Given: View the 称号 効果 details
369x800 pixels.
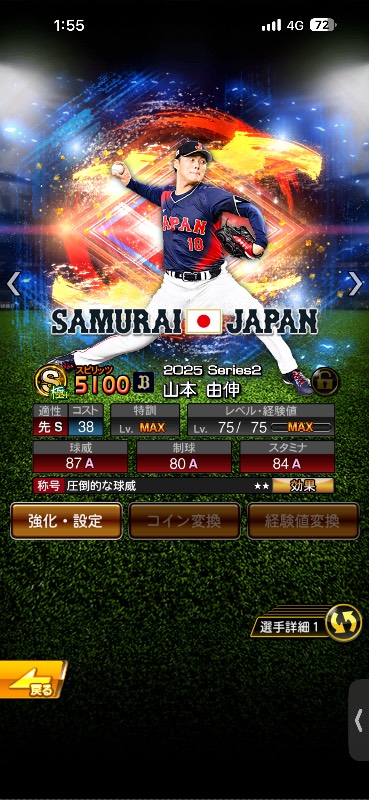Looking at the screenshot, I should click(x=303, y=485).
